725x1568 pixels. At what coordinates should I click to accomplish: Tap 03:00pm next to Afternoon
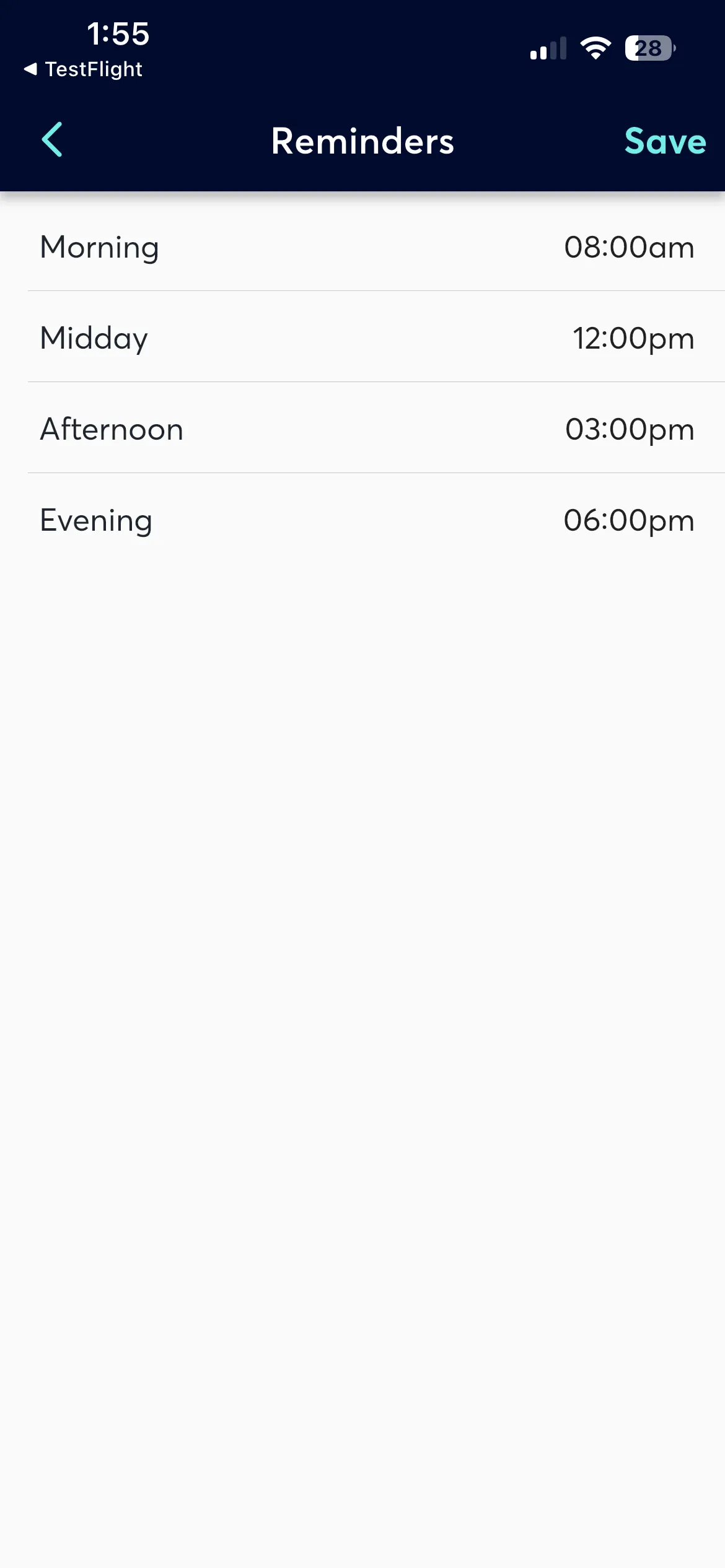[x=631, y=429]
